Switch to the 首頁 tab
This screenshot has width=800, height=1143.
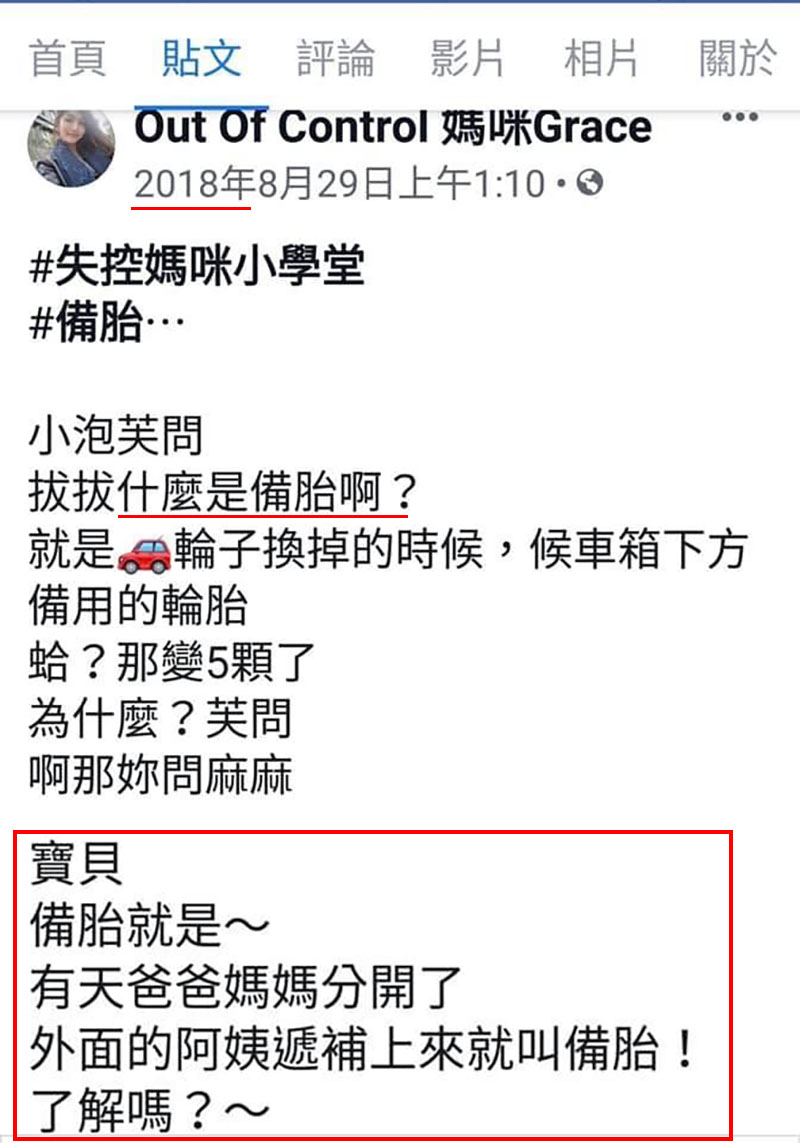click(68, 60)
